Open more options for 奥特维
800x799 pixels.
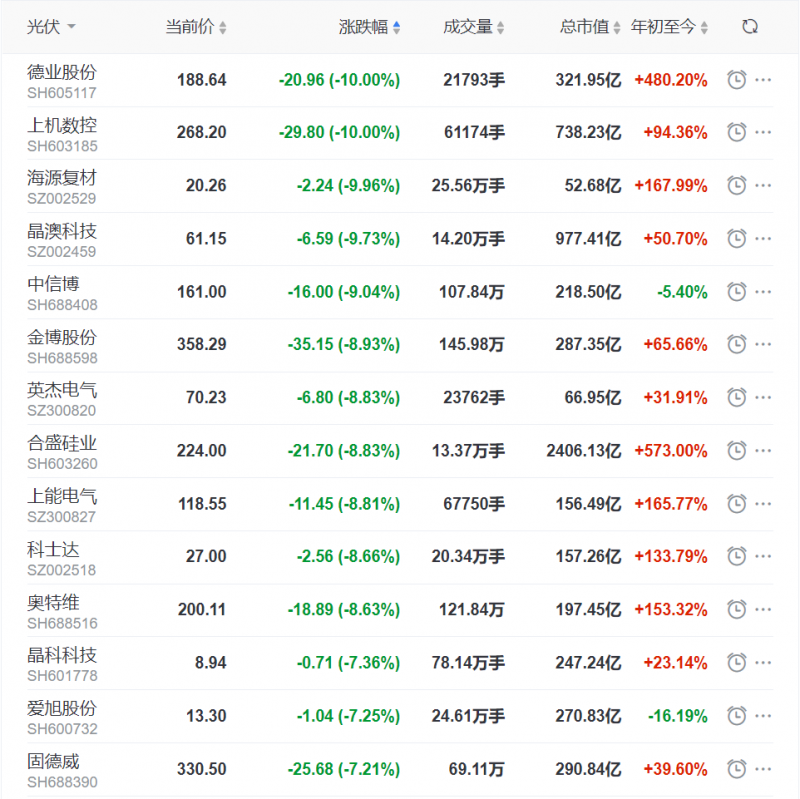point(763,609)
